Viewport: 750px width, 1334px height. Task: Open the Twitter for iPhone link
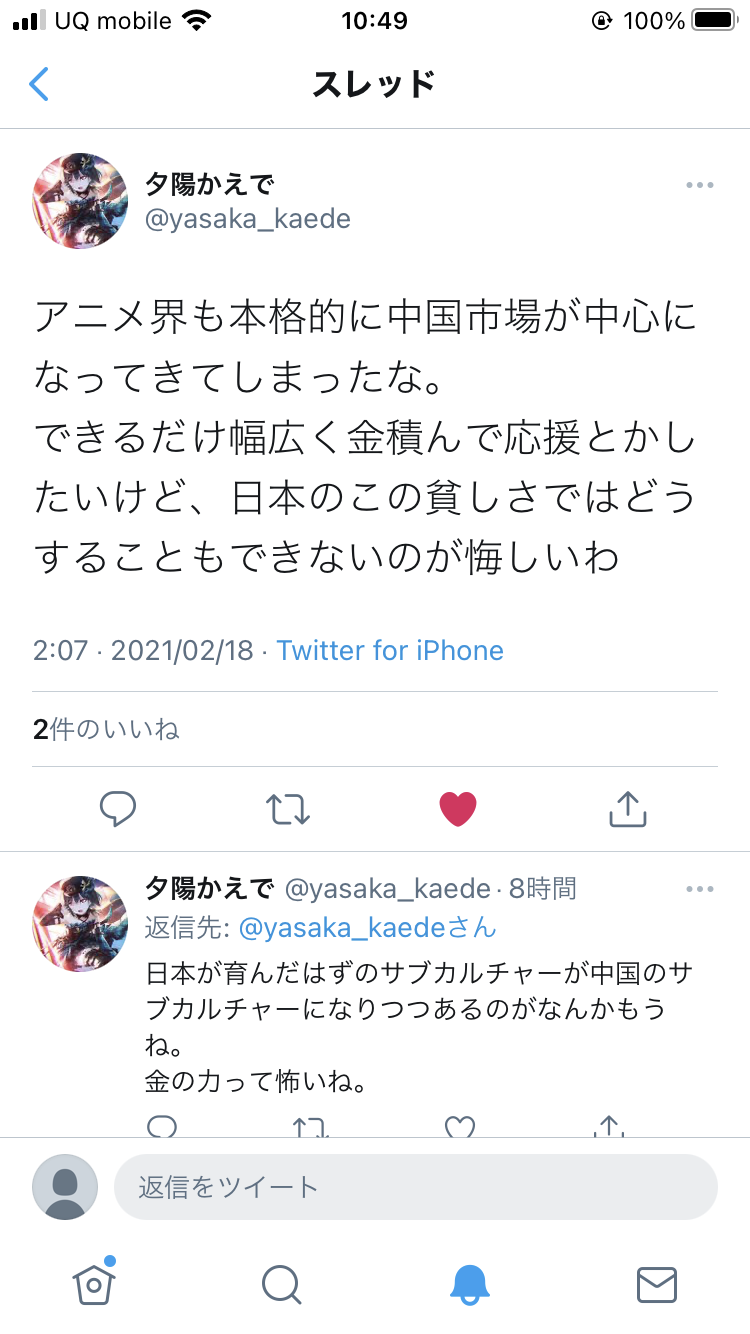(390, 651)
